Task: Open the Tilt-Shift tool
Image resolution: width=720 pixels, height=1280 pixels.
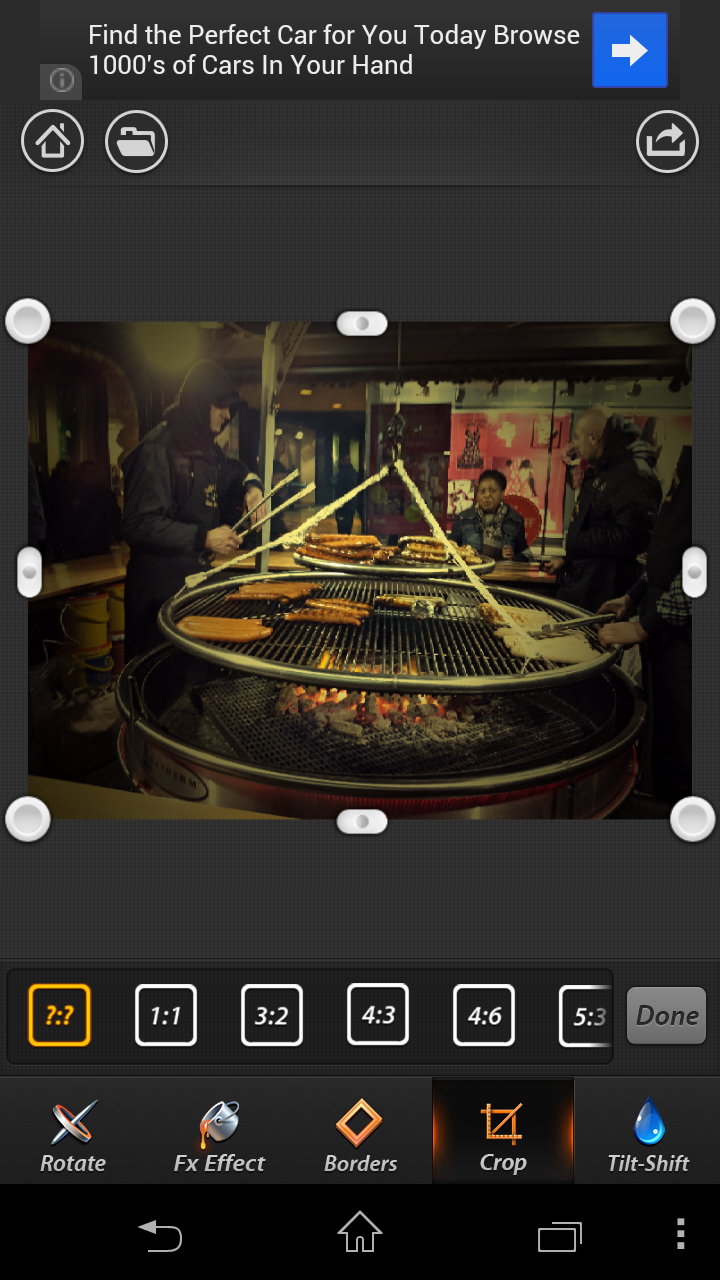Action: click(648, 1135)
